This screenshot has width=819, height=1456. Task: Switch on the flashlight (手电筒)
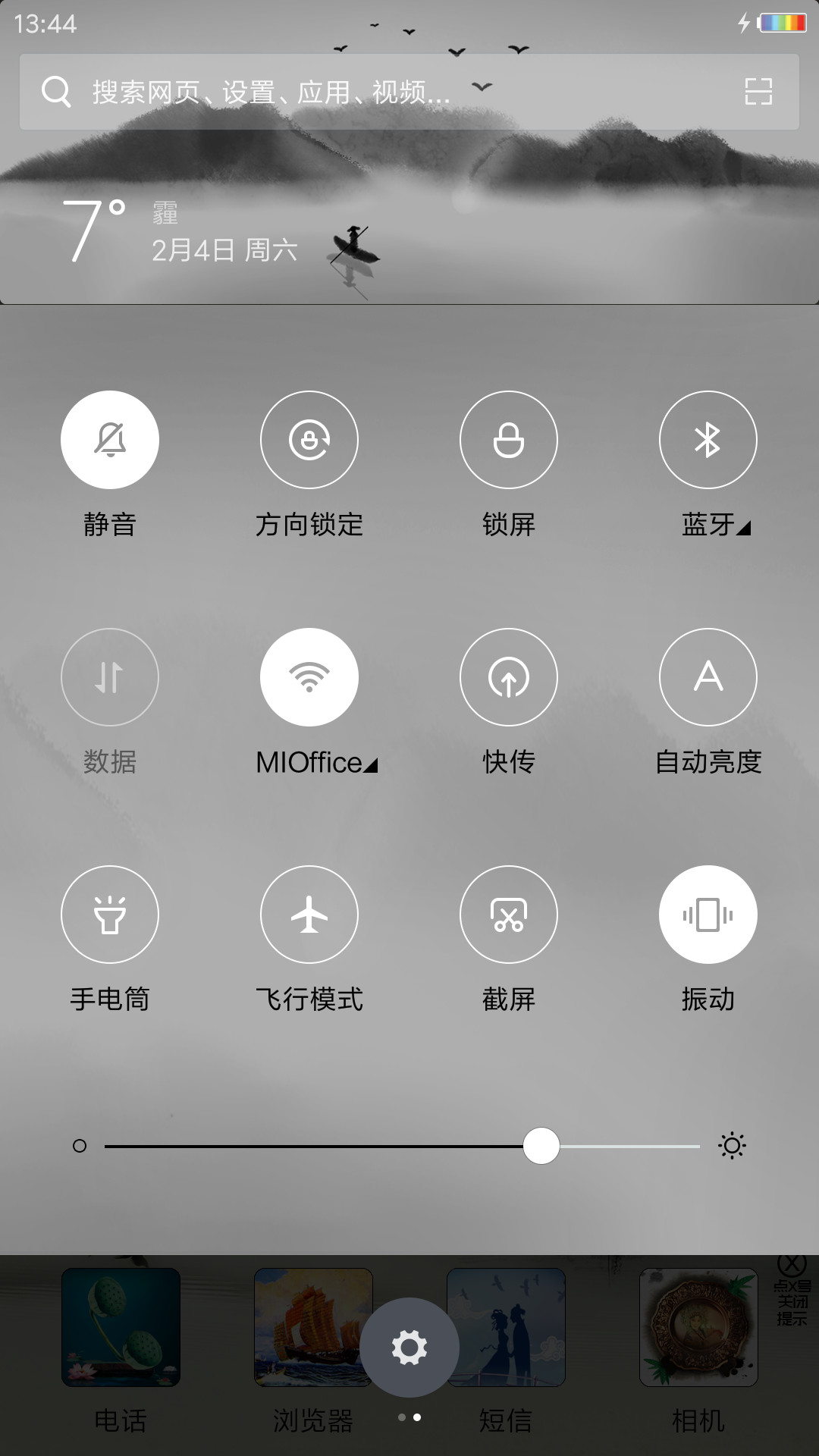[110, 915]
